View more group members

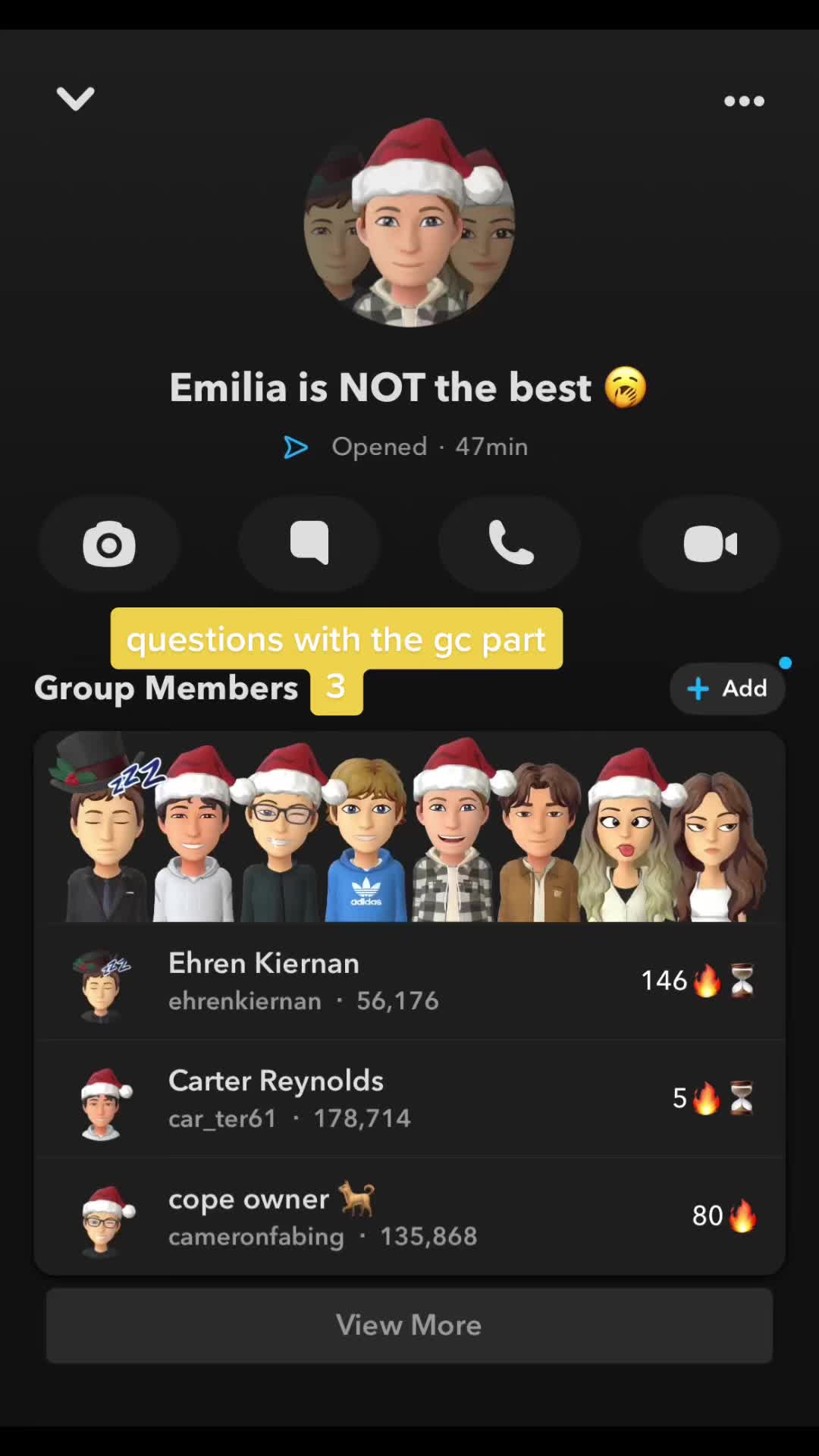pyautogui.click(x=409, y=1325)
